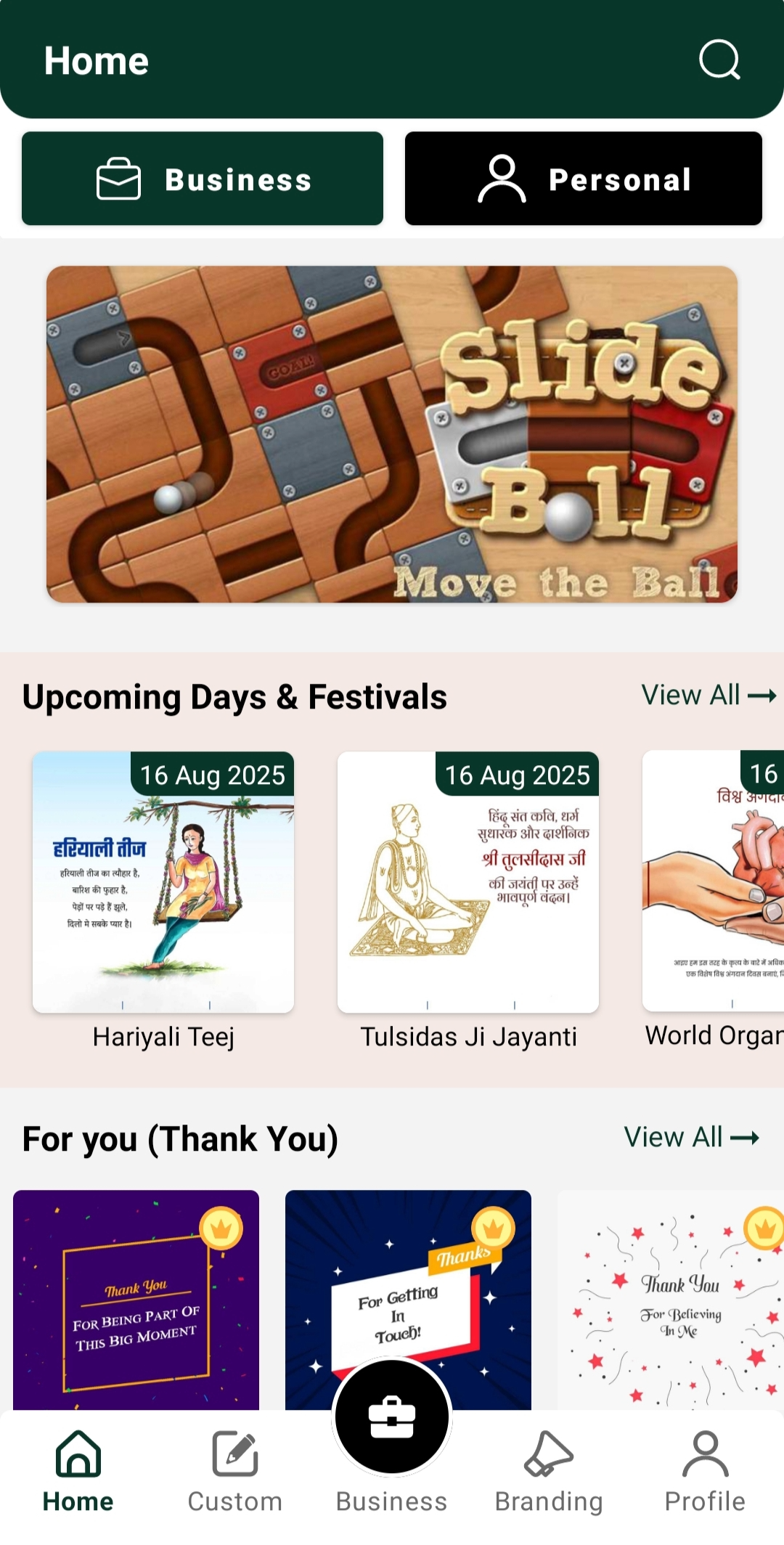784x1545 pixels.
Task: Go to the Home tab
Action: tap(78, 1472)
